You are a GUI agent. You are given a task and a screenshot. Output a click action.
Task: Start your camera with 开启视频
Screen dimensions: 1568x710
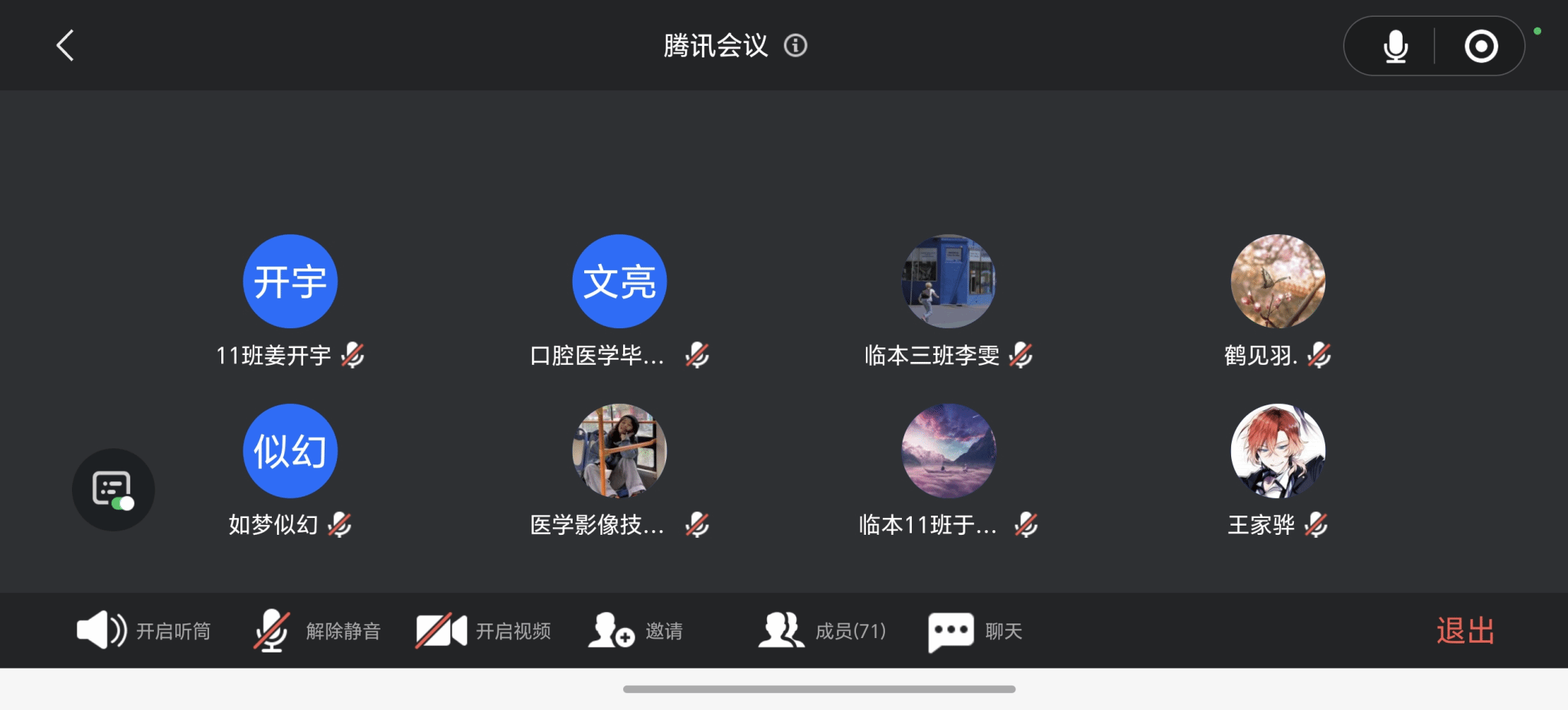pos(483,631)
